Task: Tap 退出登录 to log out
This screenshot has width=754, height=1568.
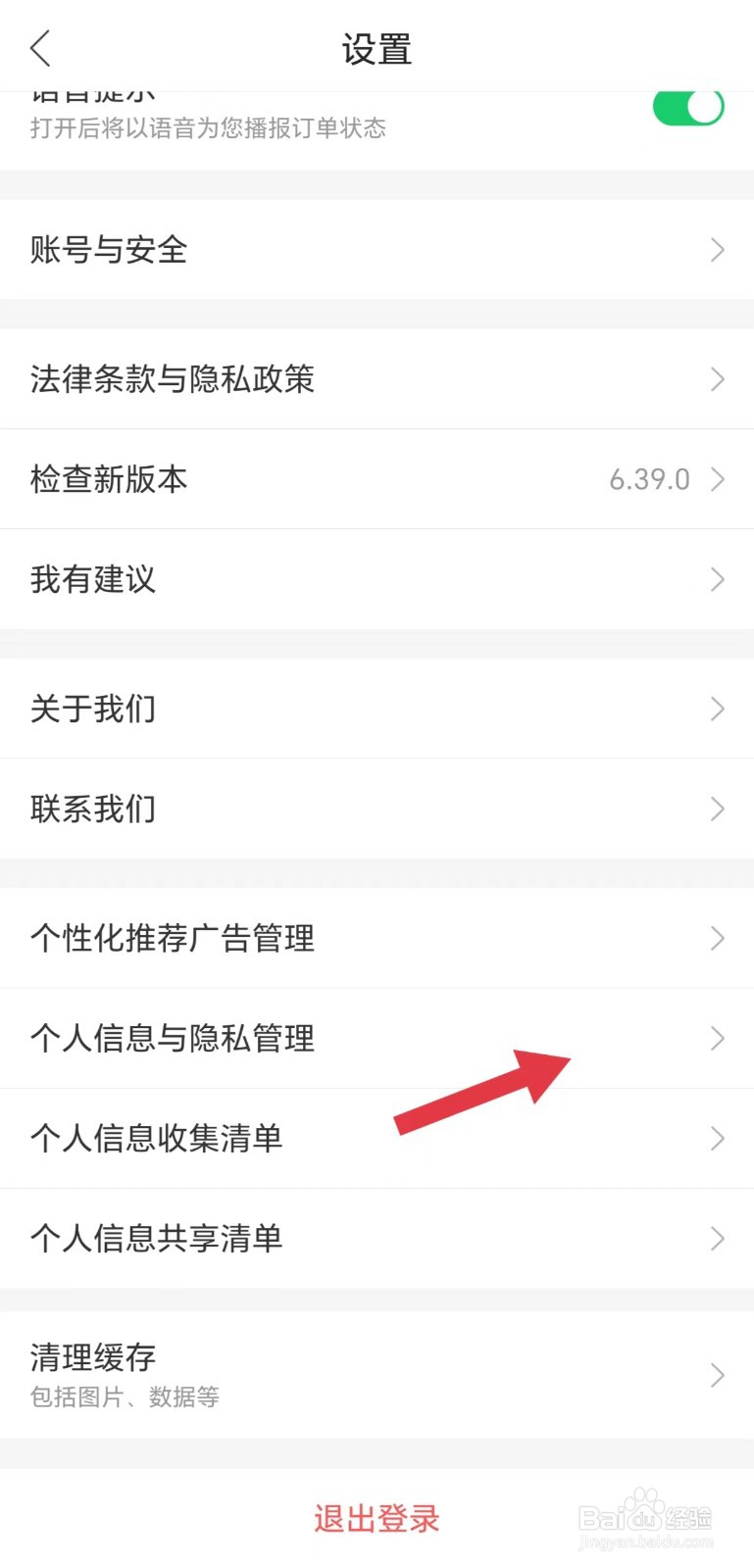Action: [377, 1518]
